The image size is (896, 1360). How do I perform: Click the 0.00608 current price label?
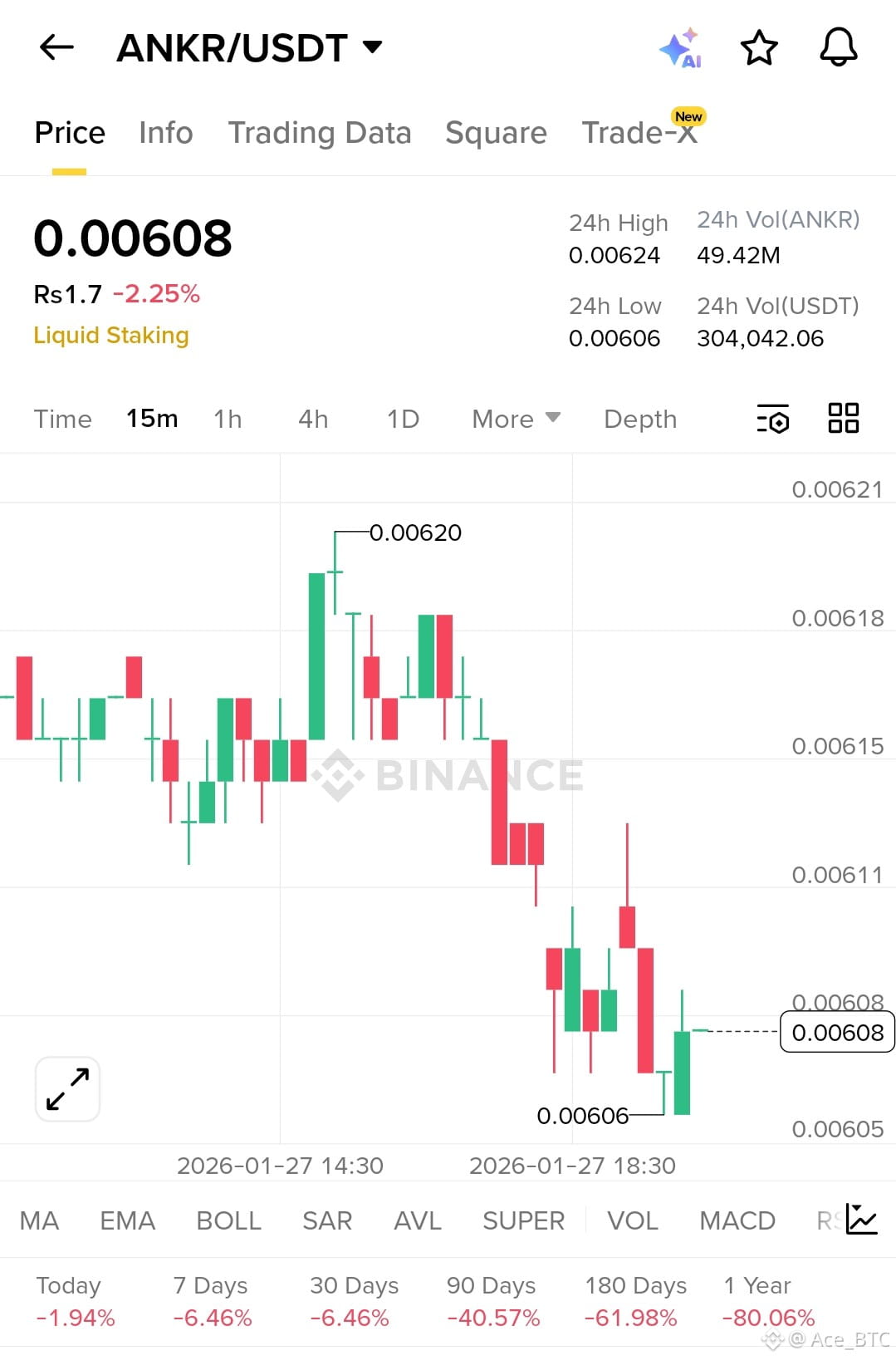836,1032
